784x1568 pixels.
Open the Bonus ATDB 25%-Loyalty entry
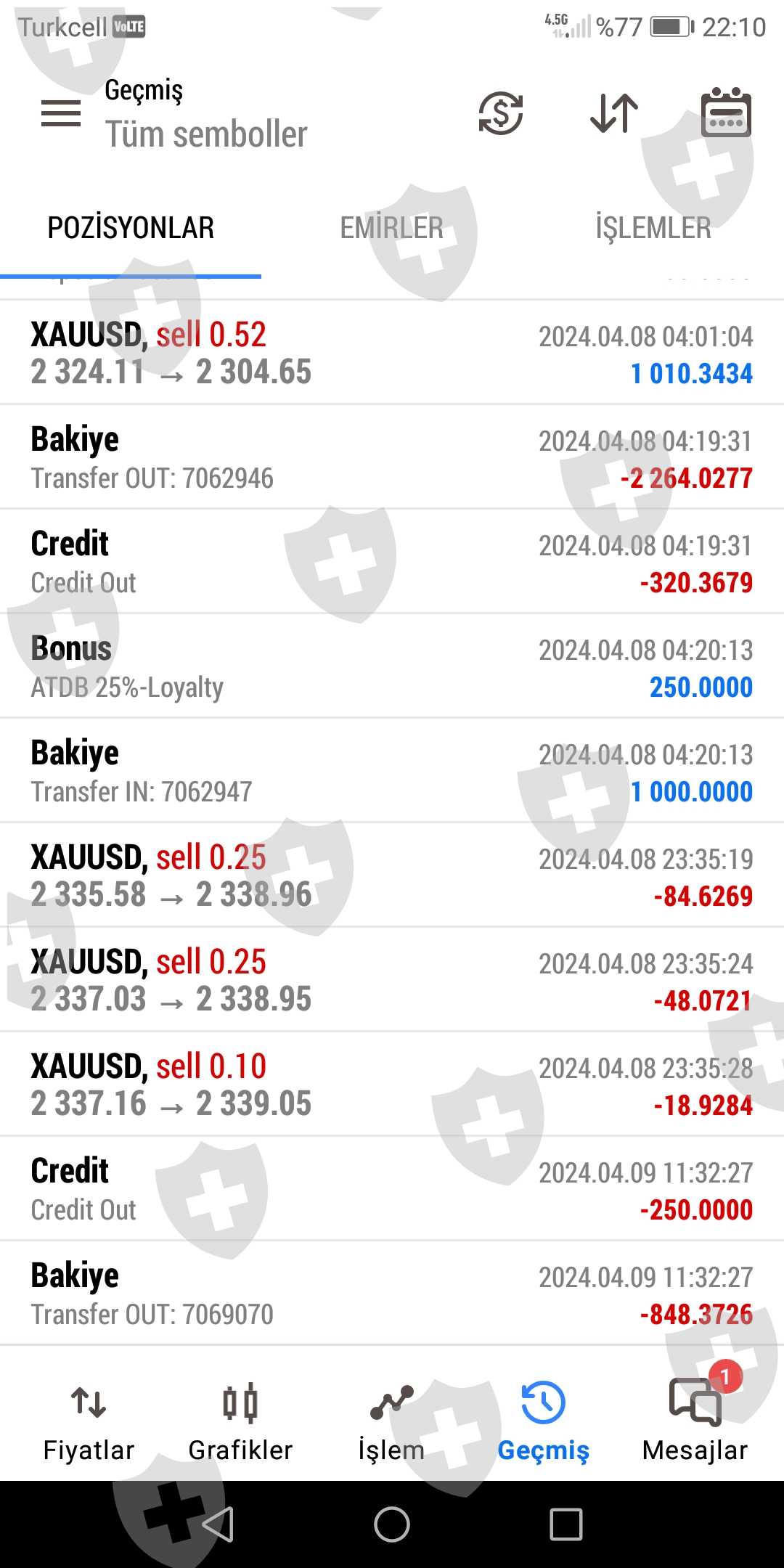click(x=392, y=667)
